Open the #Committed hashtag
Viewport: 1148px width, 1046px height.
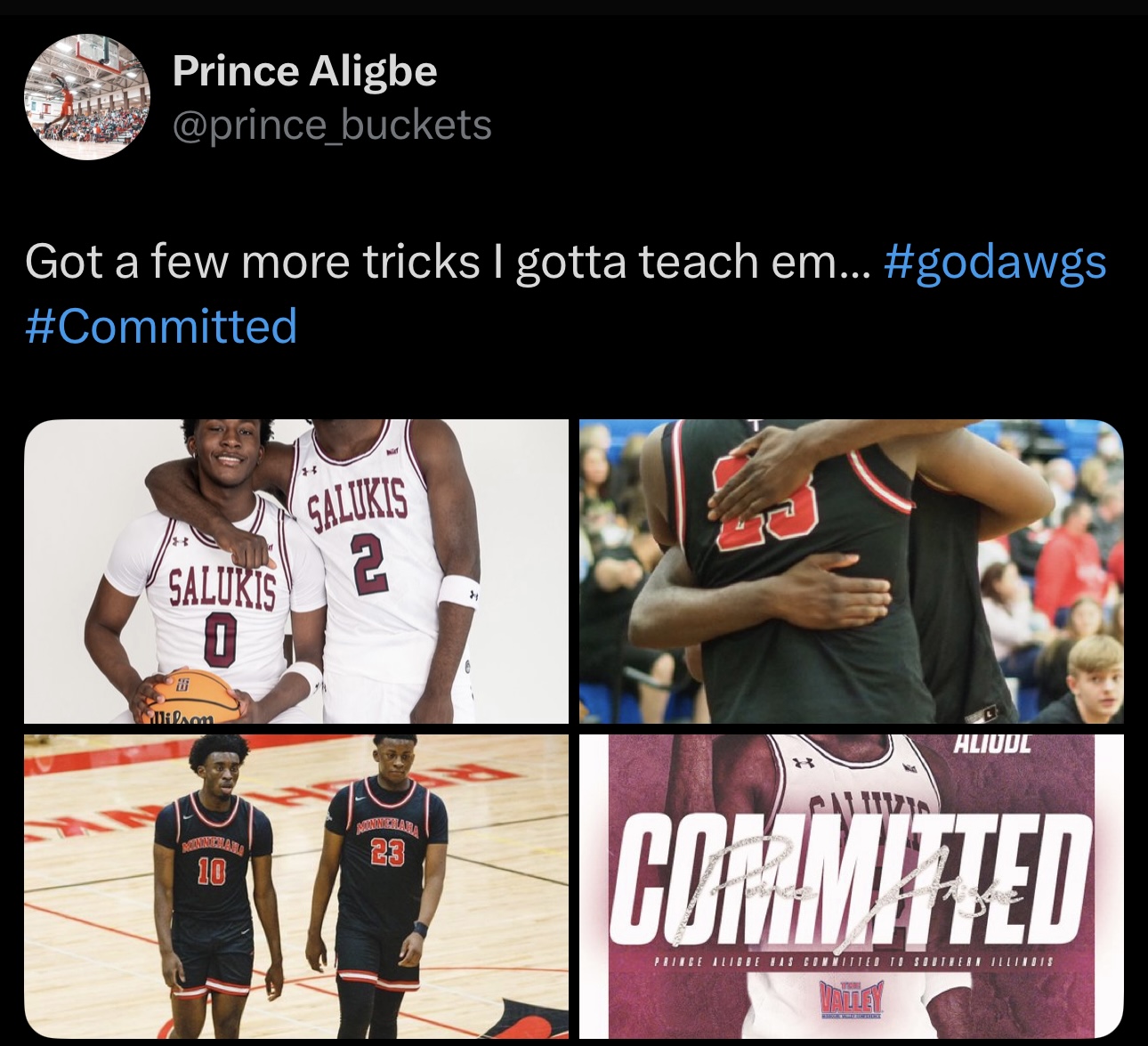[x=161, y=326]
